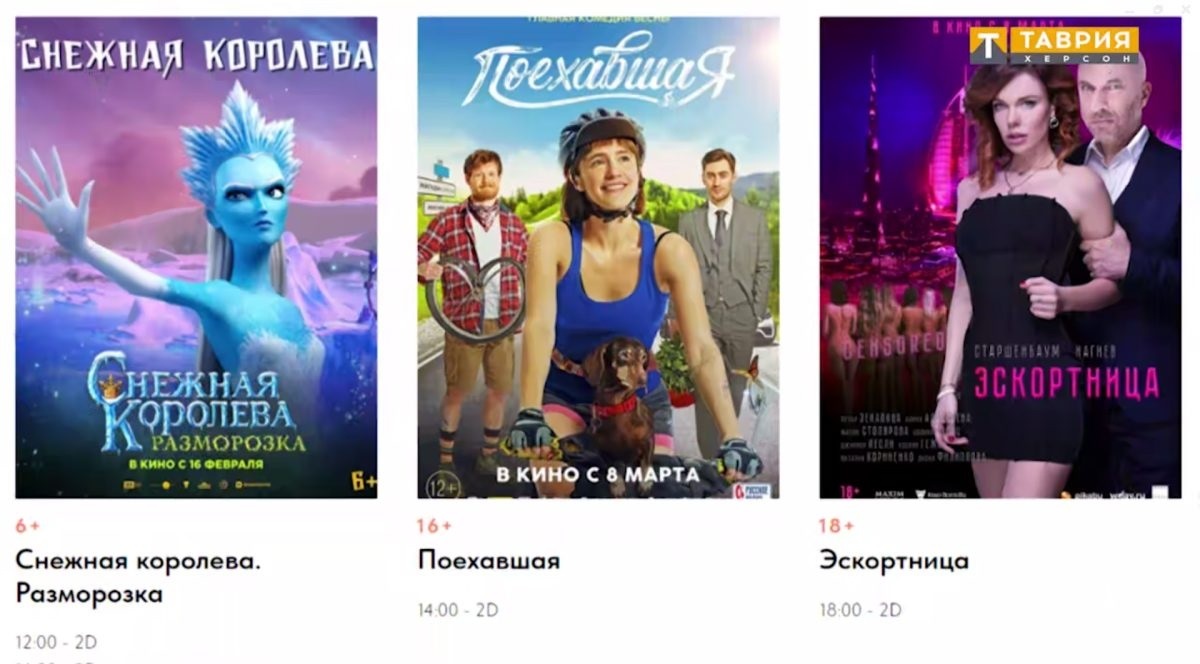Viewport: 1200px width, 664px height.
Task: Open the Снежная королева. Разморозка movie poster
Action: [196, 257]
